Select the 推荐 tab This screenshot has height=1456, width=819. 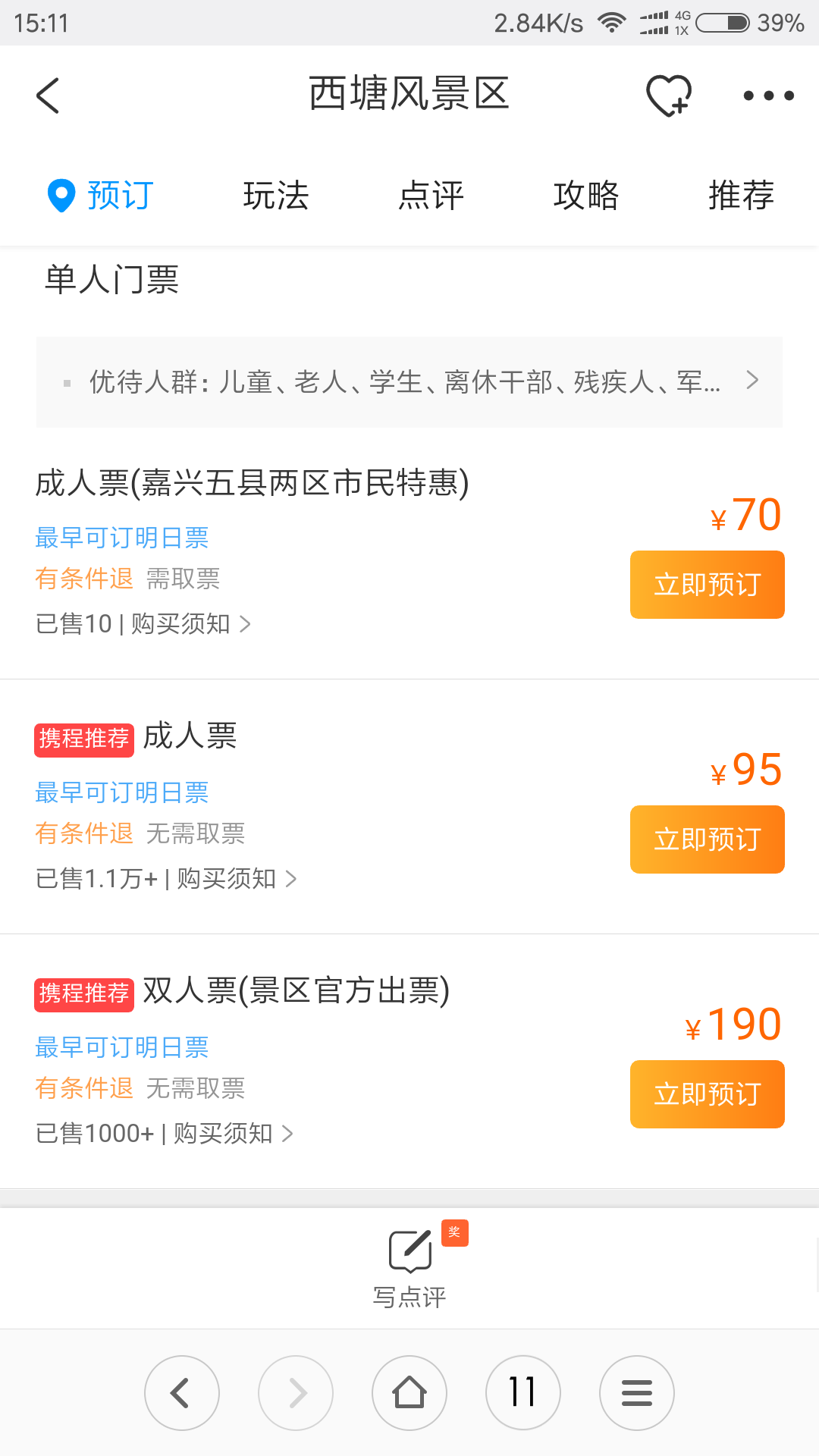click(x=741, y=196)
